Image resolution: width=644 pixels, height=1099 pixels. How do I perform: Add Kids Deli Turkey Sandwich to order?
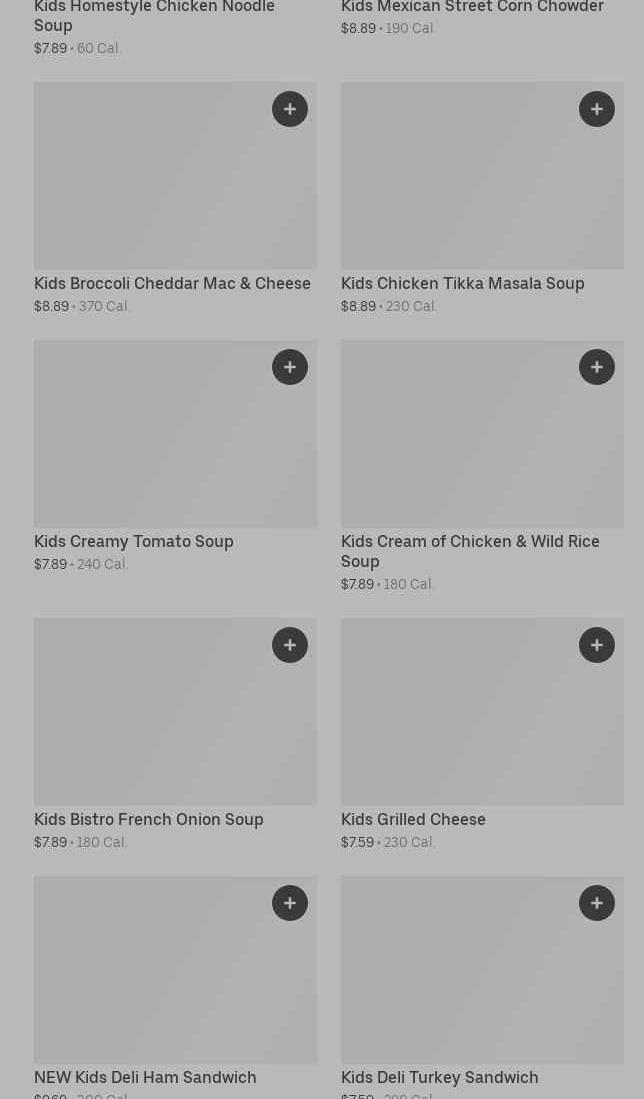[597, 903]
